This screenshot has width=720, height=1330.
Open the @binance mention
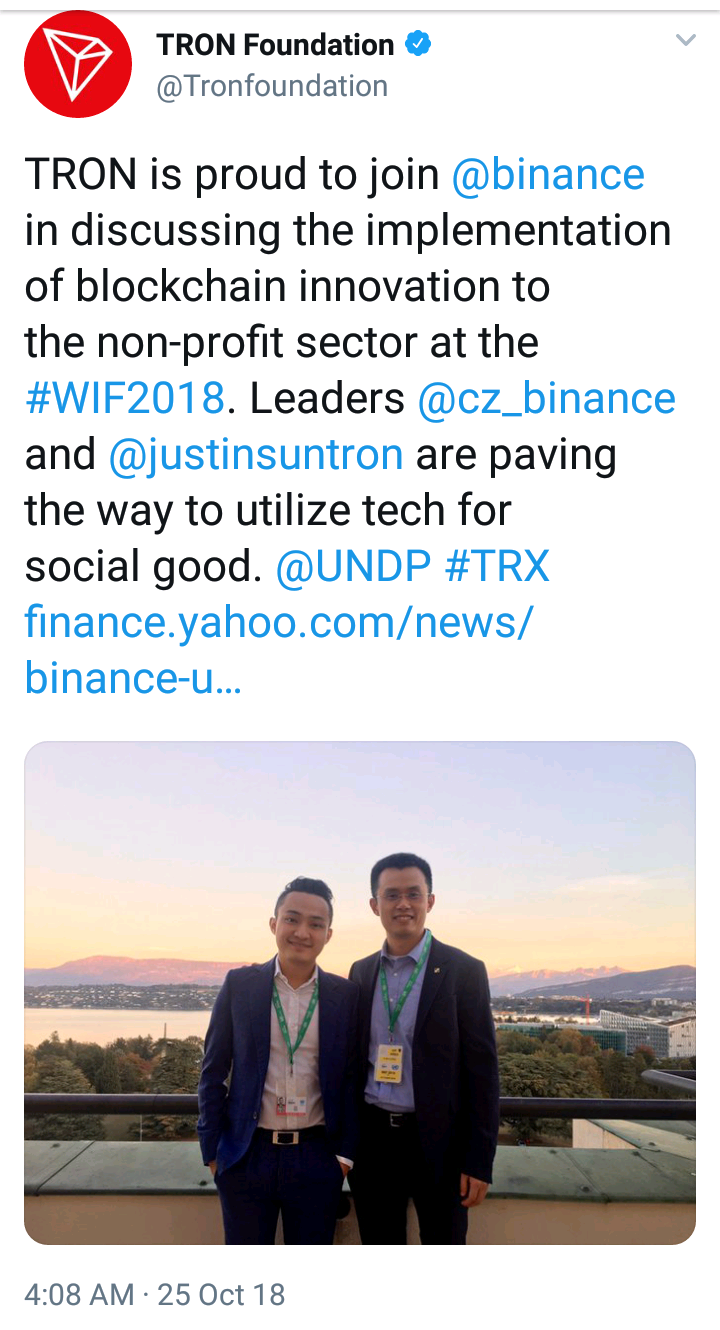point(548,175)
